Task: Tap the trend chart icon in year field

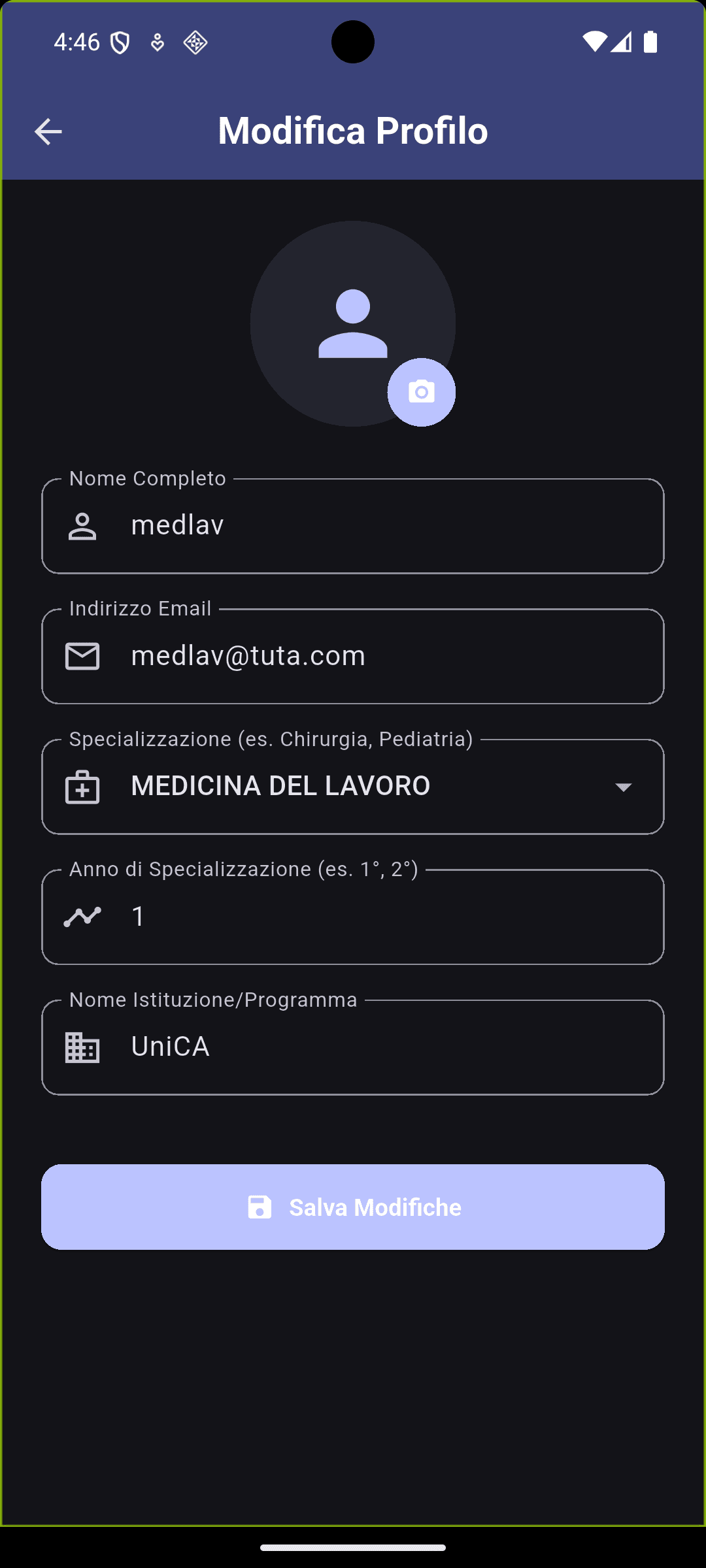Action: [x=82, y=917]
